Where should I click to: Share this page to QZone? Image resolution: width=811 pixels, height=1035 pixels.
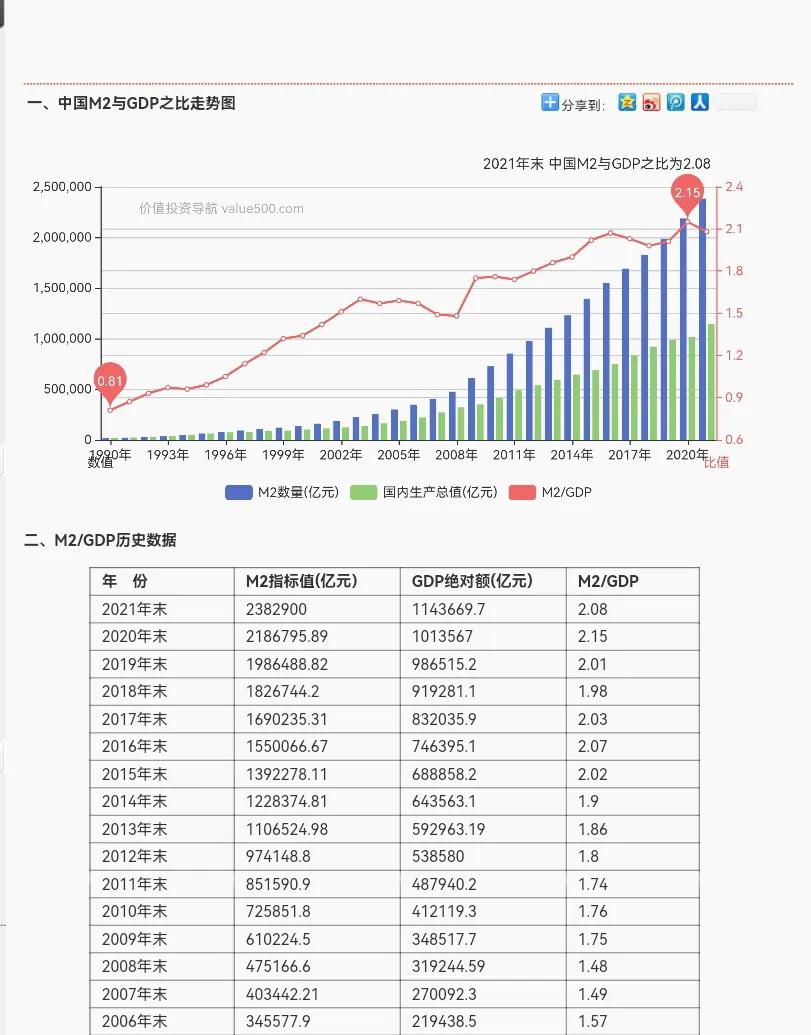pos(627,102)
